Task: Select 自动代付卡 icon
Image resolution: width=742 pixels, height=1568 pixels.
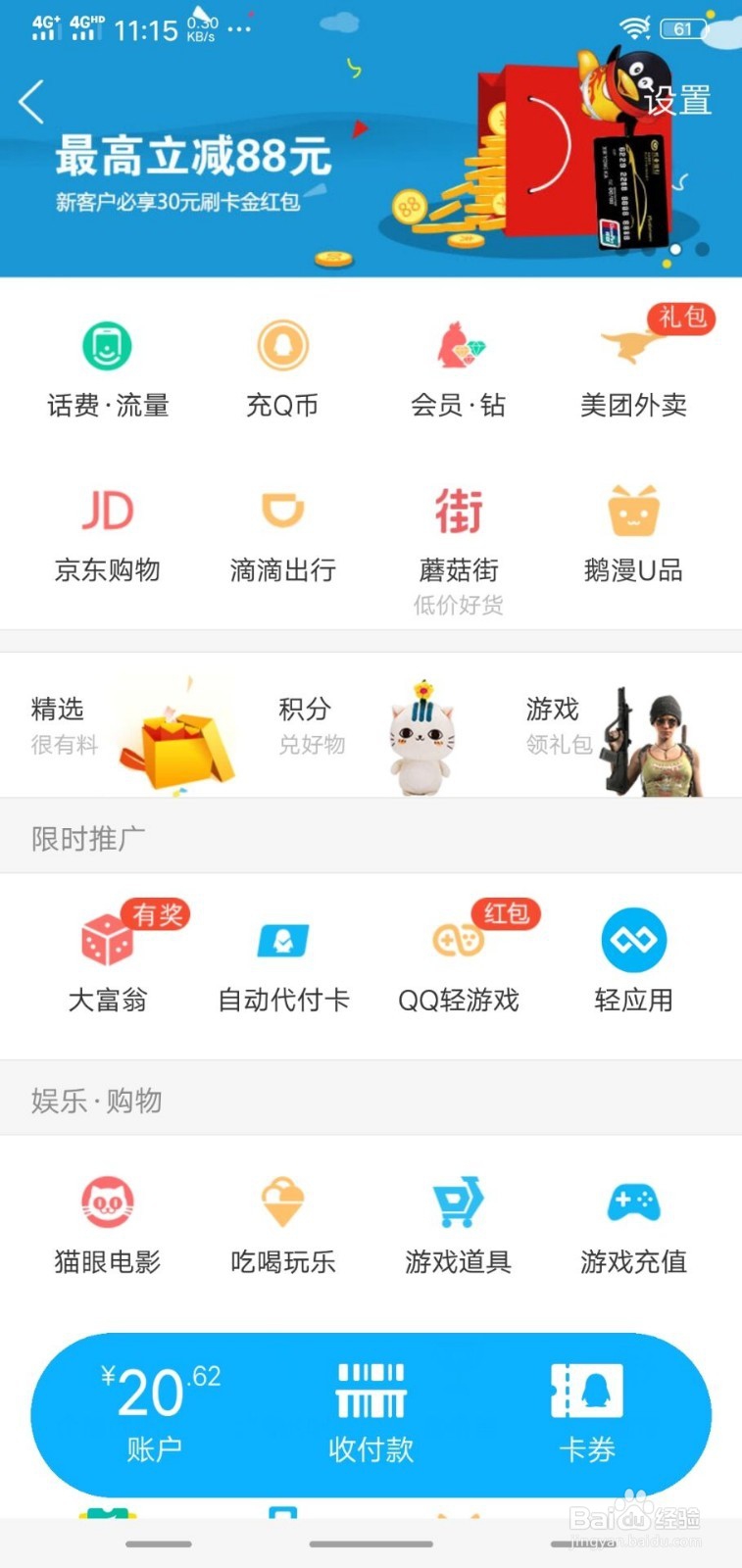Action: coord(282,955)
